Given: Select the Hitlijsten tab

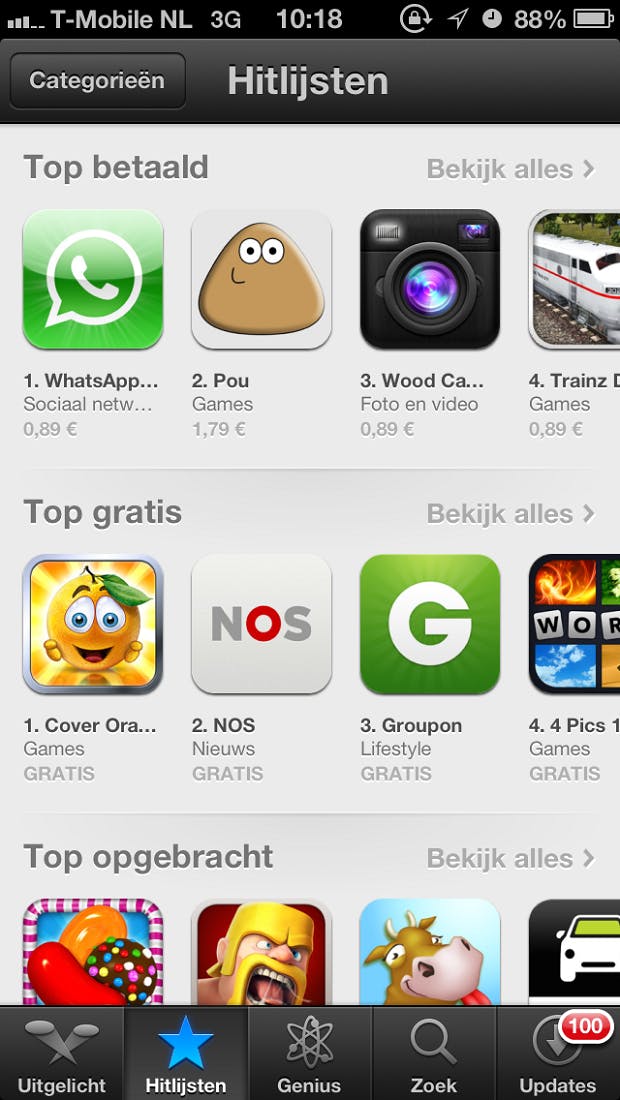Looking at the screenshot, I should (x=185, y=1055).
